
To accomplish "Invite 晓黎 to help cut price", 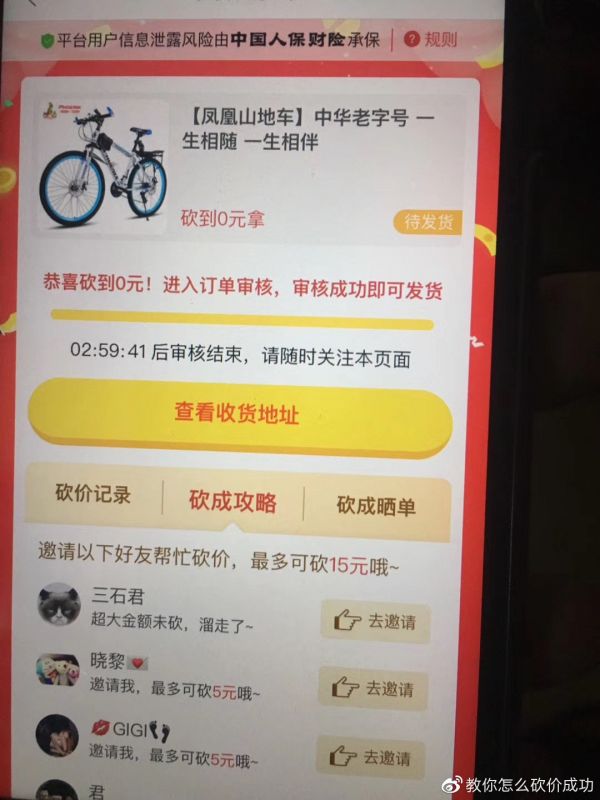I will [x=375, y=689].
